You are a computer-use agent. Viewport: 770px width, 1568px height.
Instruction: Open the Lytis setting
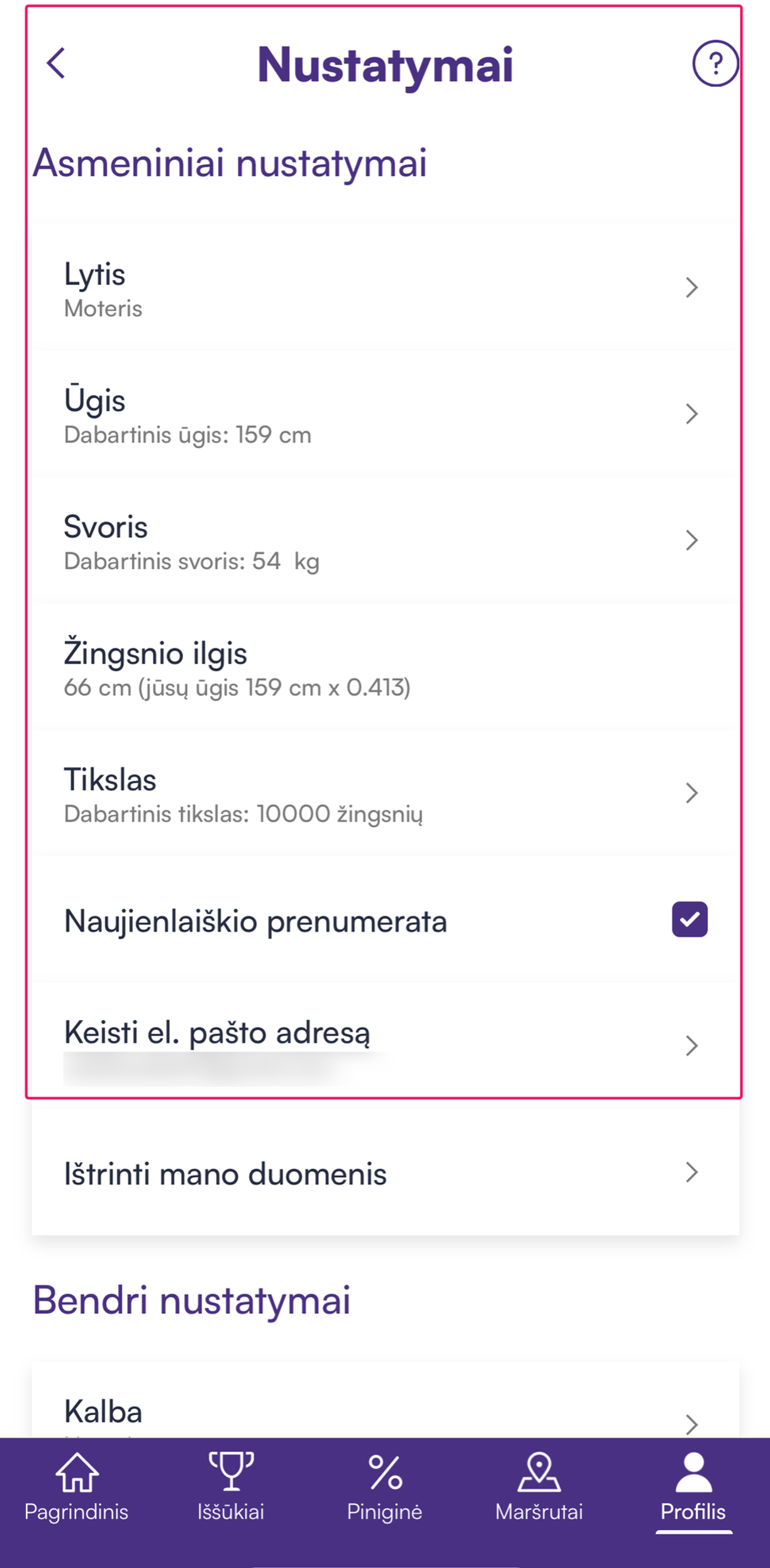coord(384,289)
